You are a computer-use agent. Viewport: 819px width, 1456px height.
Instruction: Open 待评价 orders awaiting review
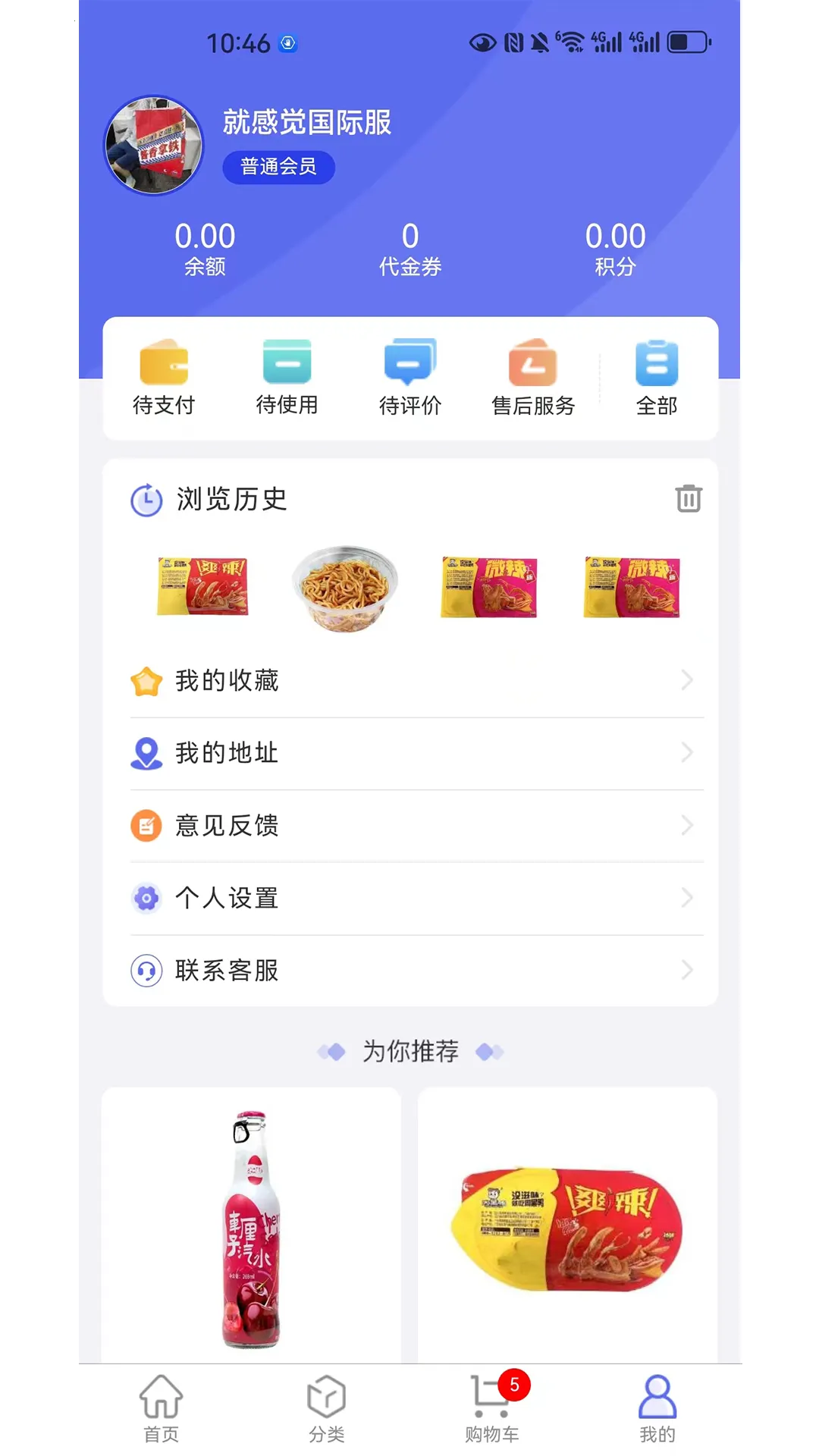410,378
